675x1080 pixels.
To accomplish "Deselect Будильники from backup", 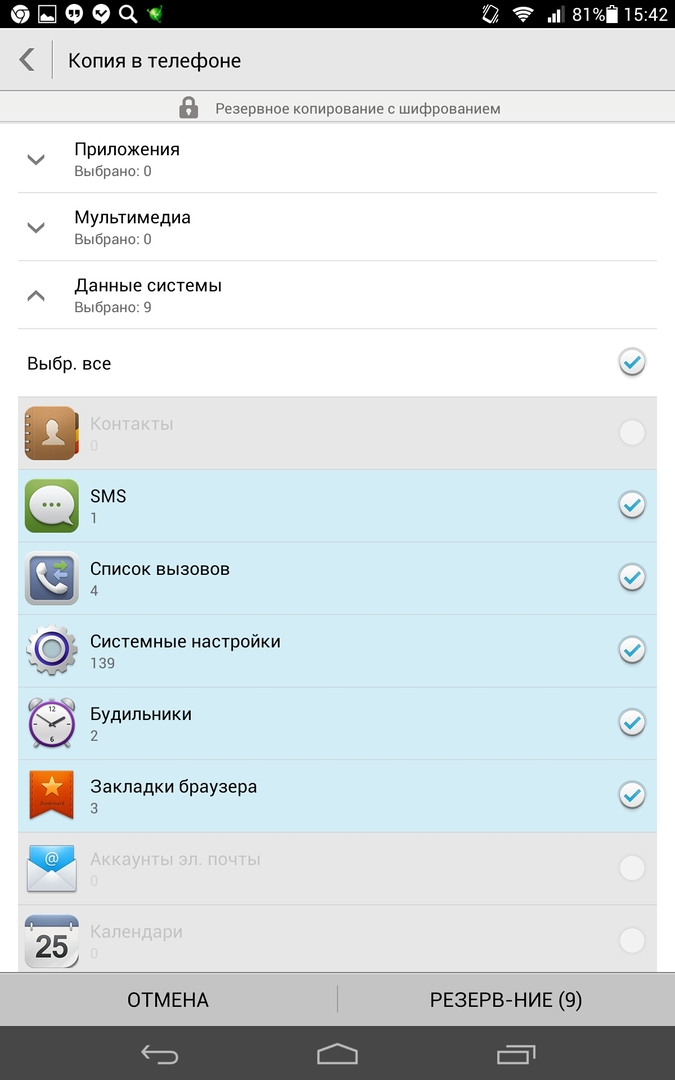I will coord(631,723).
